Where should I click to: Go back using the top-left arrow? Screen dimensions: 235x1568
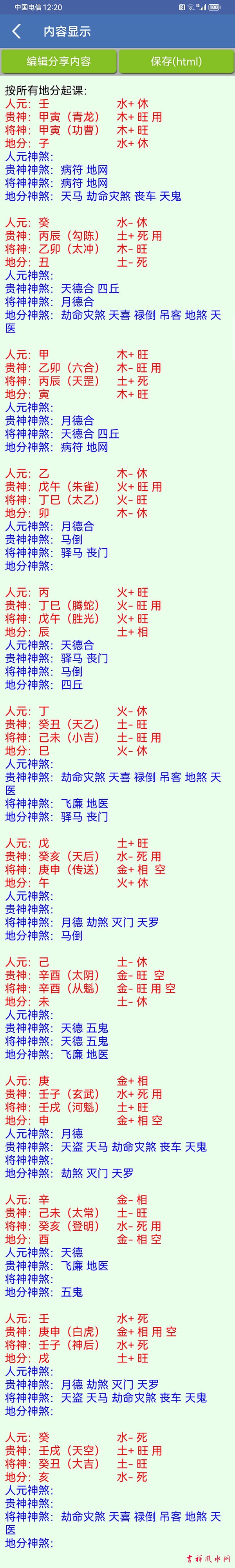[x=16, y=32]
